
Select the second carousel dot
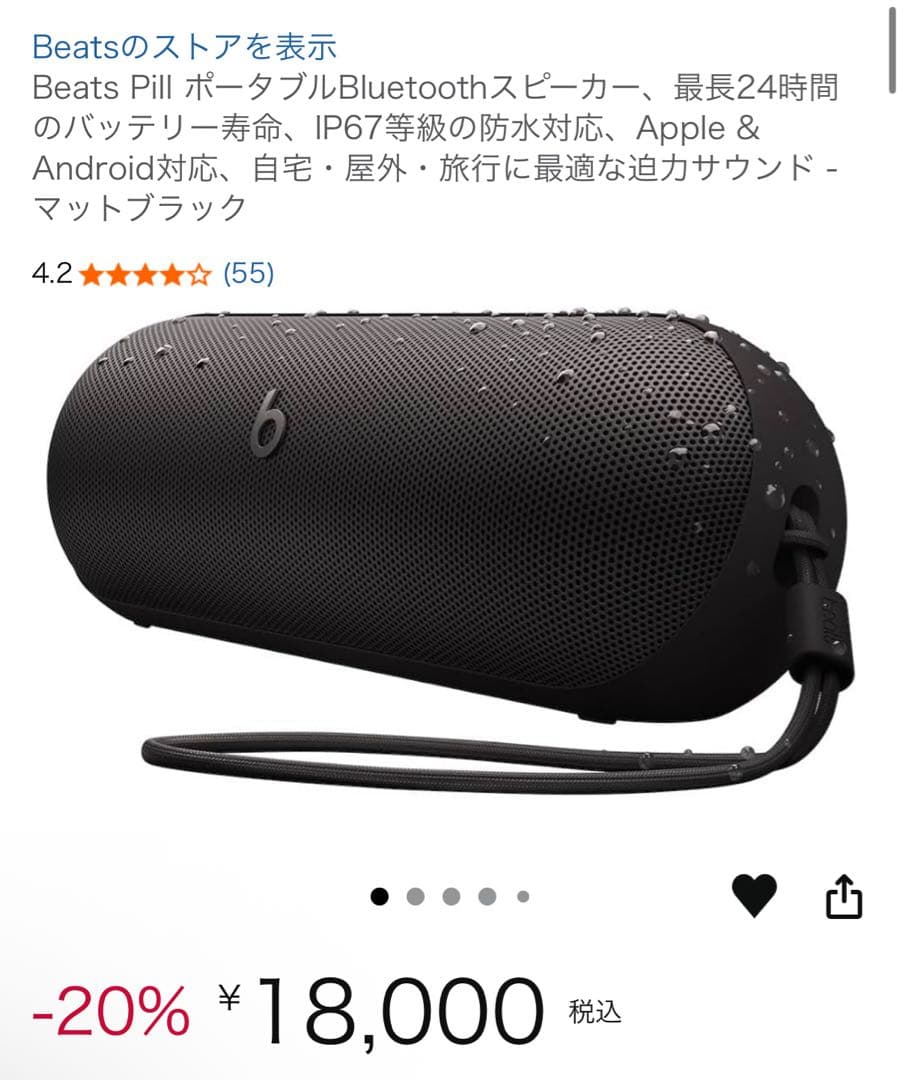tap(414, 898)
